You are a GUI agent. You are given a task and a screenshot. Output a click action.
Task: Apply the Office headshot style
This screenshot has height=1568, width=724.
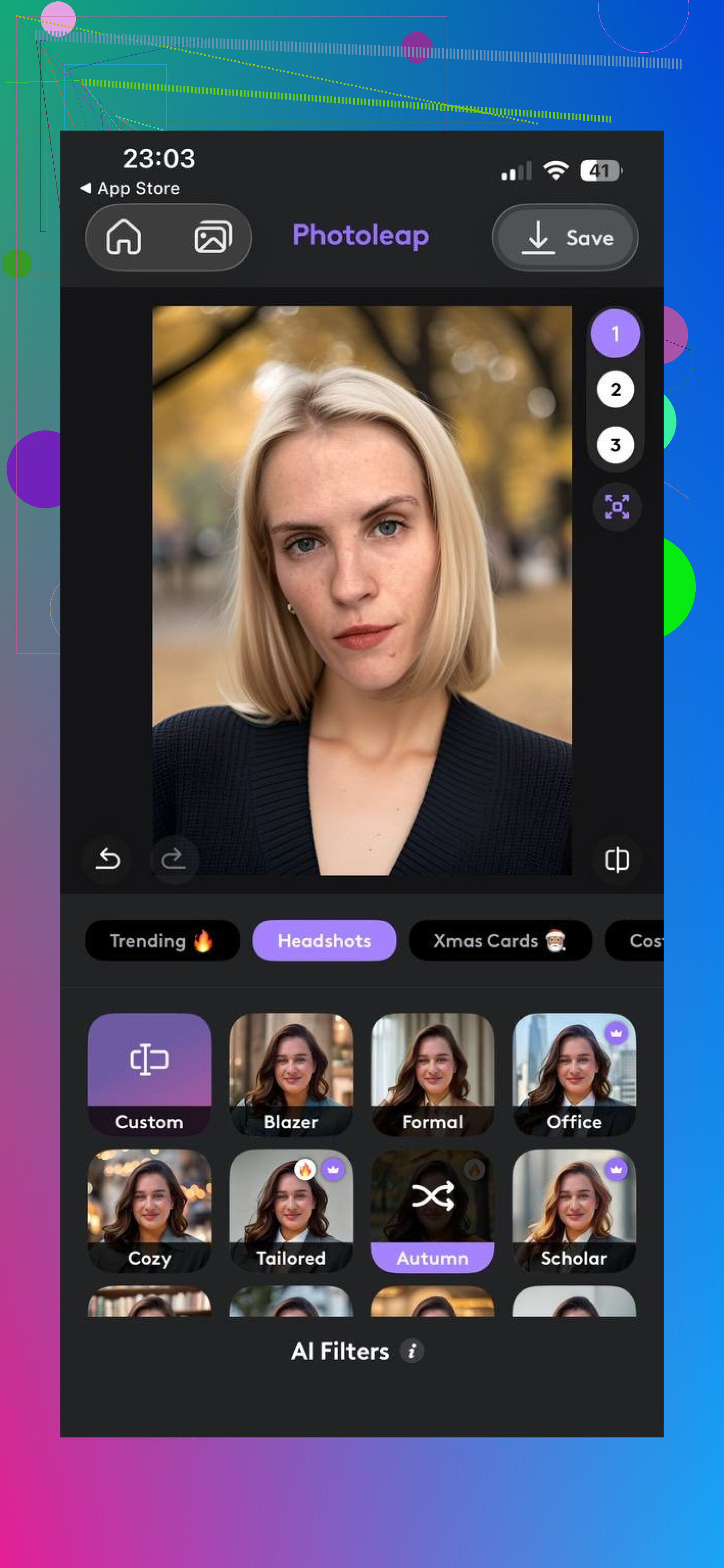pyautogui.click(x=574, y=1074)
